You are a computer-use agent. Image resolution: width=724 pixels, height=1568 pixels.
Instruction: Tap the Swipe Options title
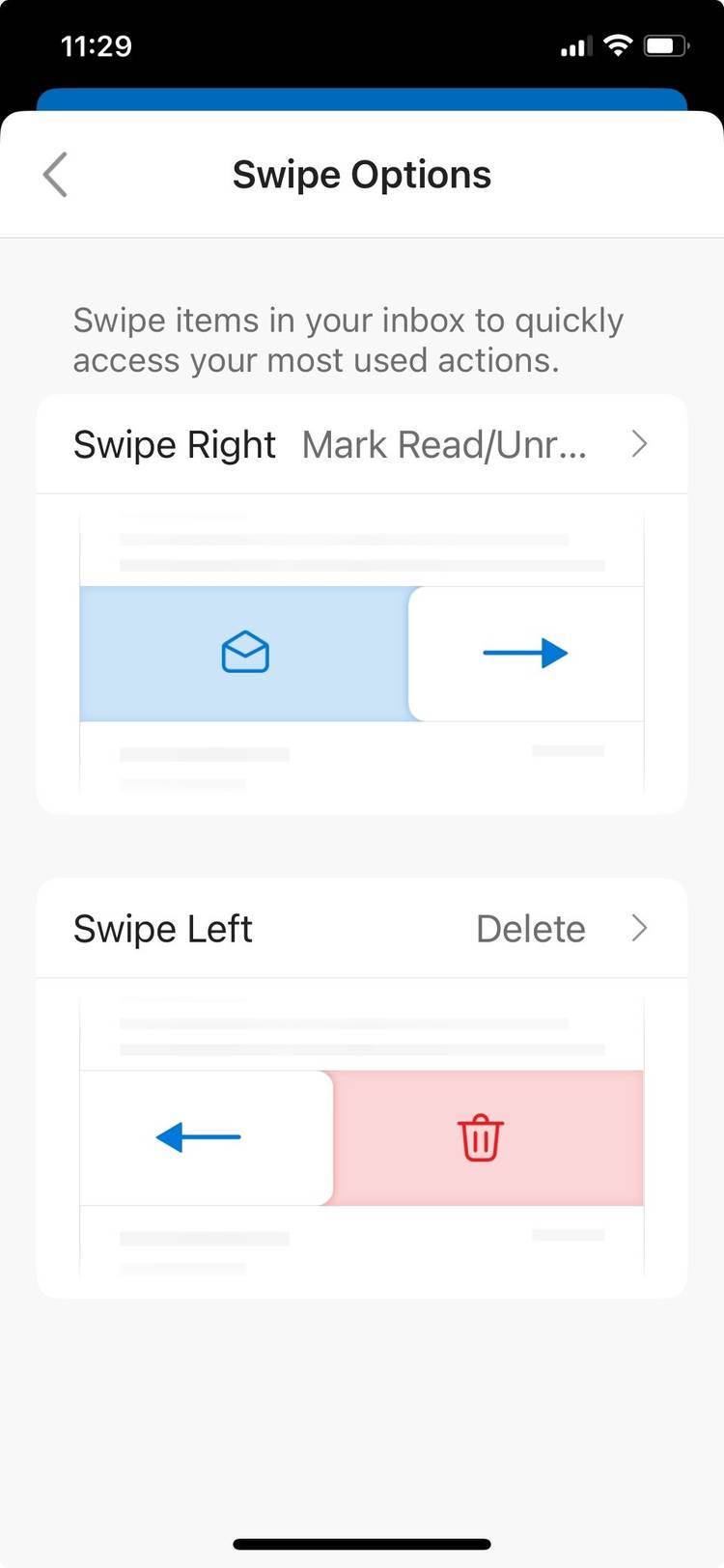[361, 174]
